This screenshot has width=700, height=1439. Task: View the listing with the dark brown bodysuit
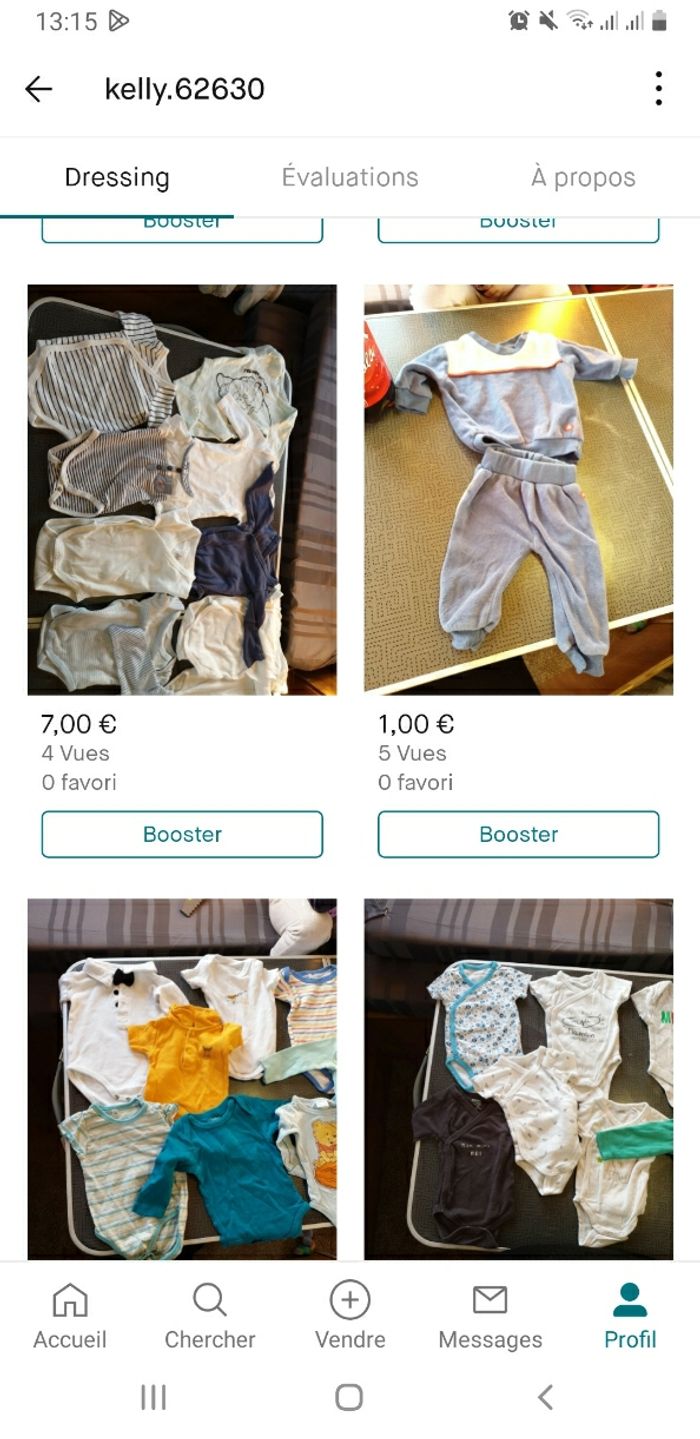518,1078
